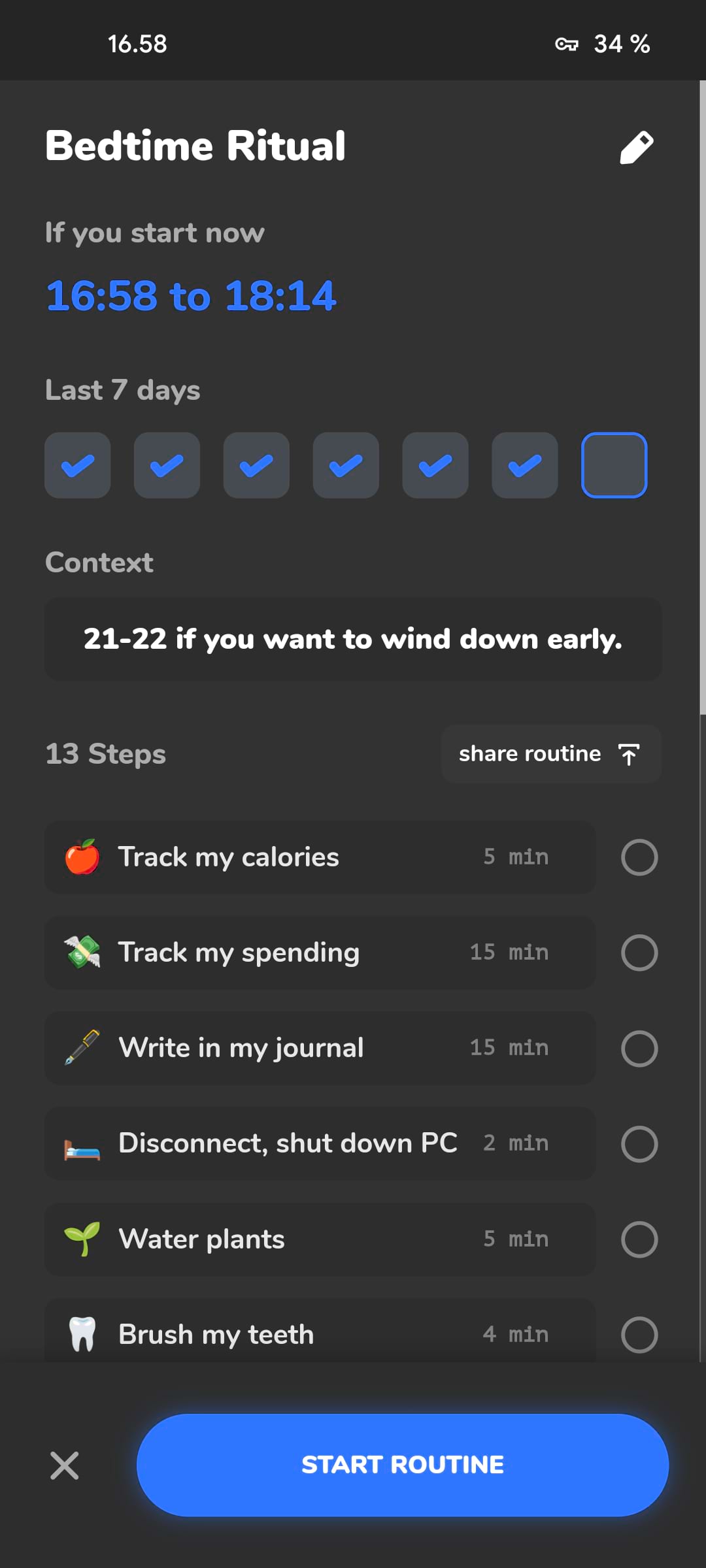Open the Write in my journal step

[x=320, y=1049]
